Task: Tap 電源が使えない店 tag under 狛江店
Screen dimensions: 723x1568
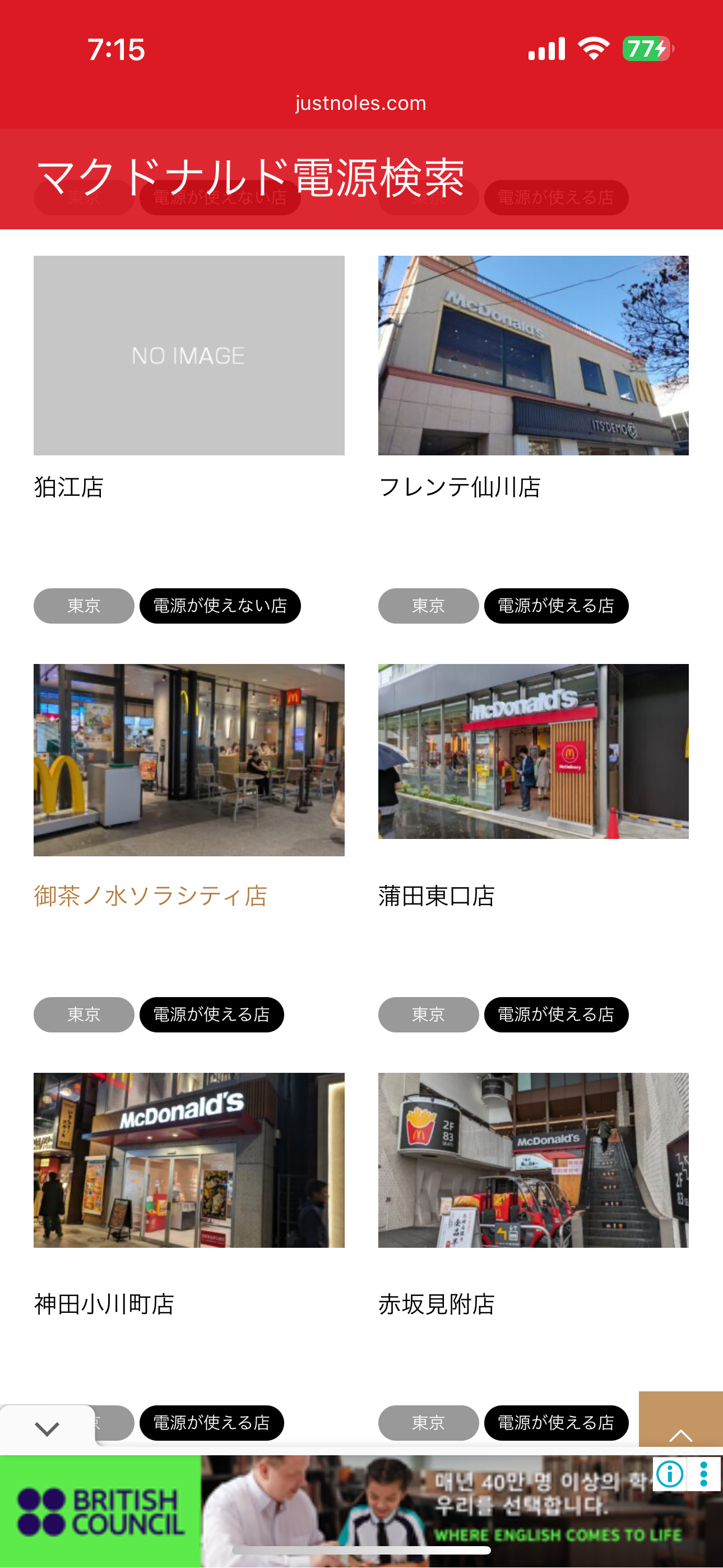Action: click(220, 606)
